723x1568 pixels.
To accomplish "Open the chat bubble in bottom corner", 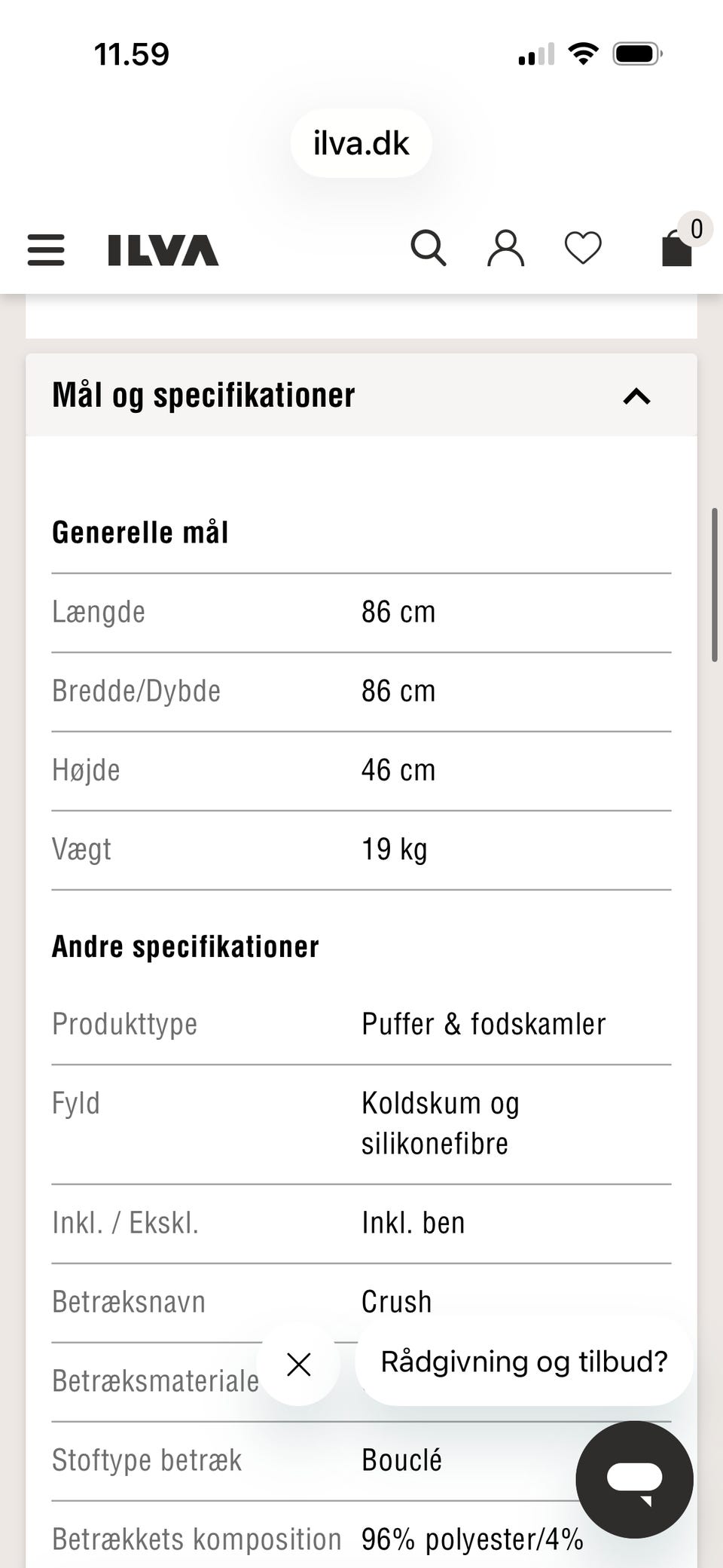I will [x=635, y=1479].
